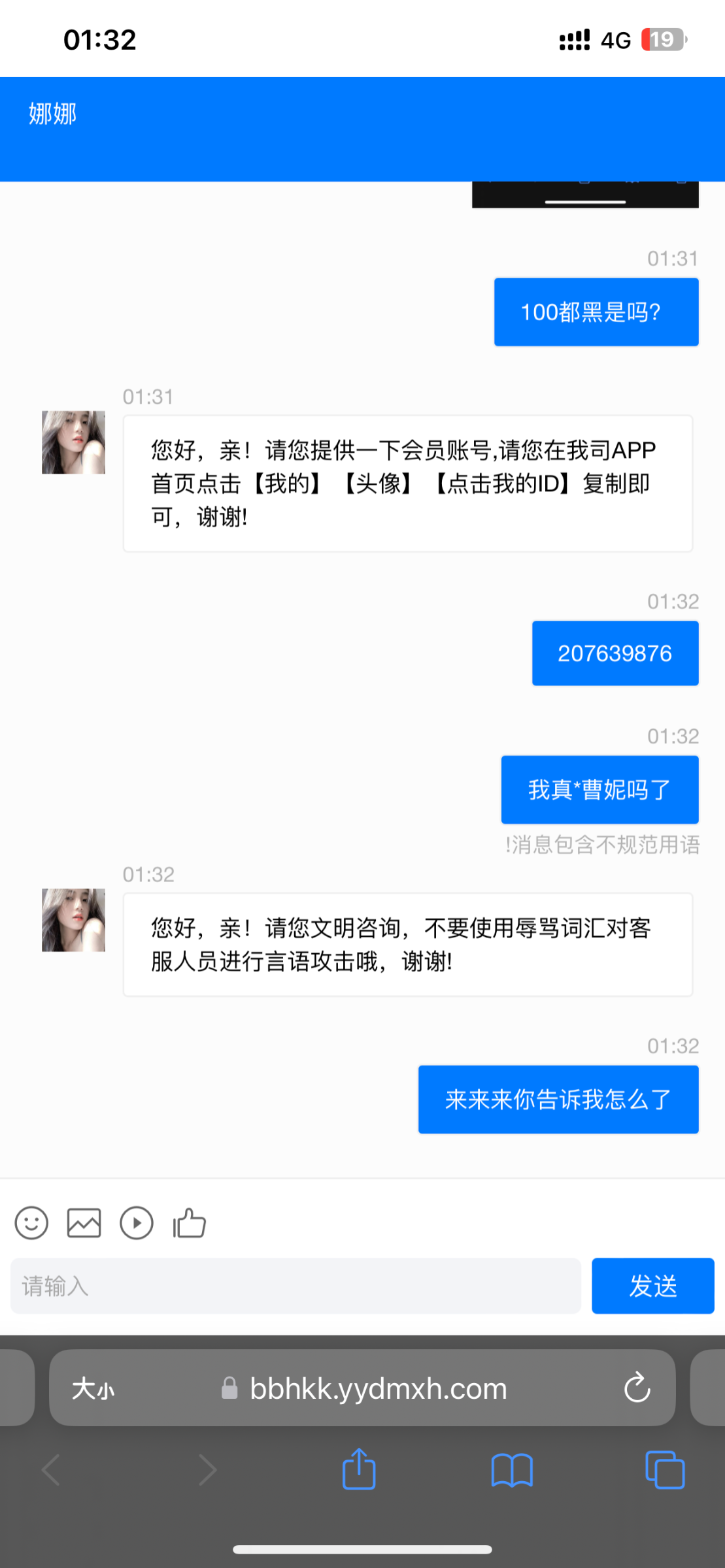This screenshot has height=1568, width=725.
Task: Tap the thumbs-up rating icon
Action: (x=190, y=1222)
